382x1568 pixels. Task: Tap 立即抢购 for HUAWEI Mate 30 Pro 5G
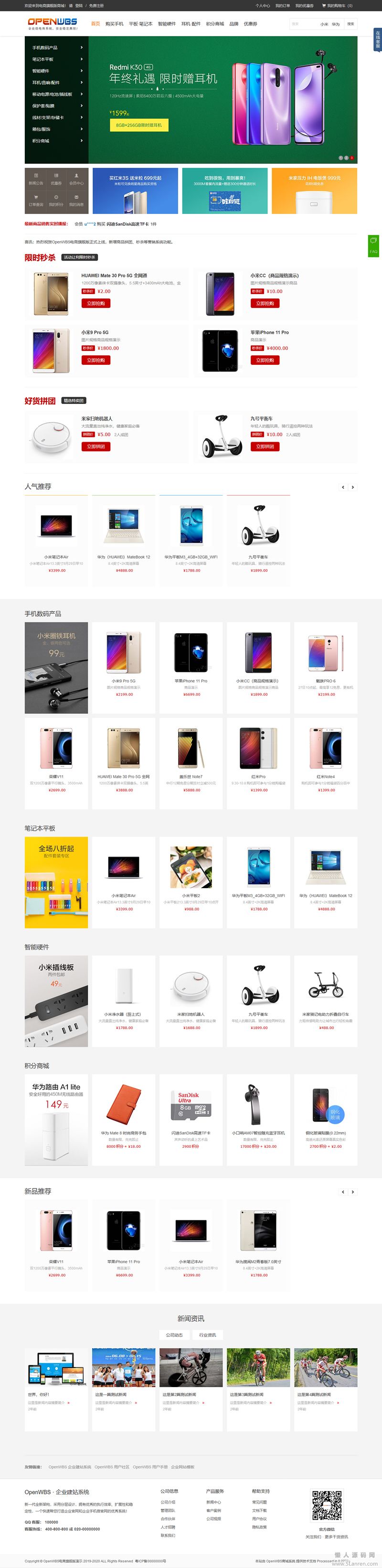[x=95, y=303]
